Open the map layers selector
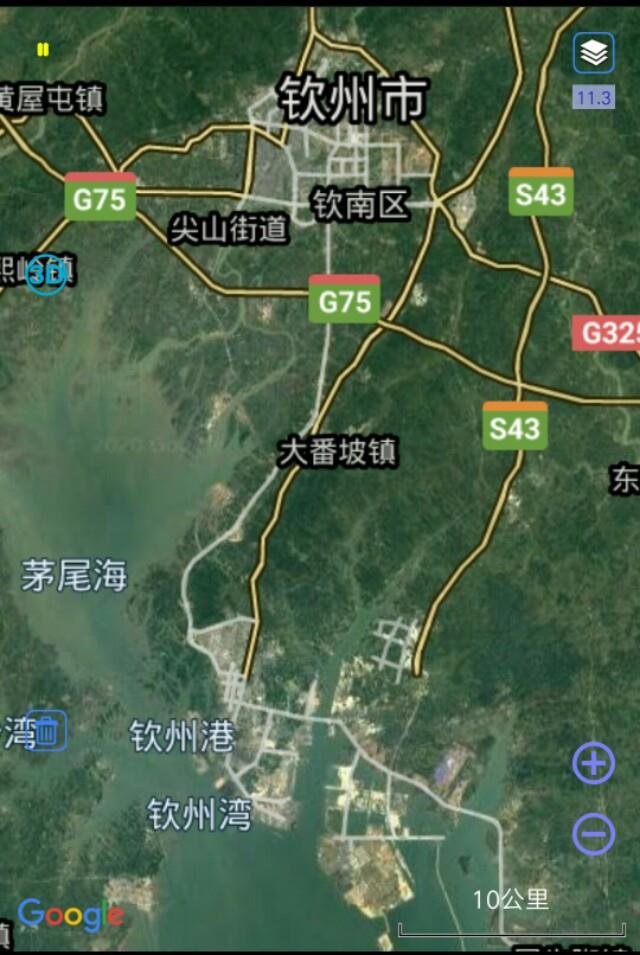 594,53
